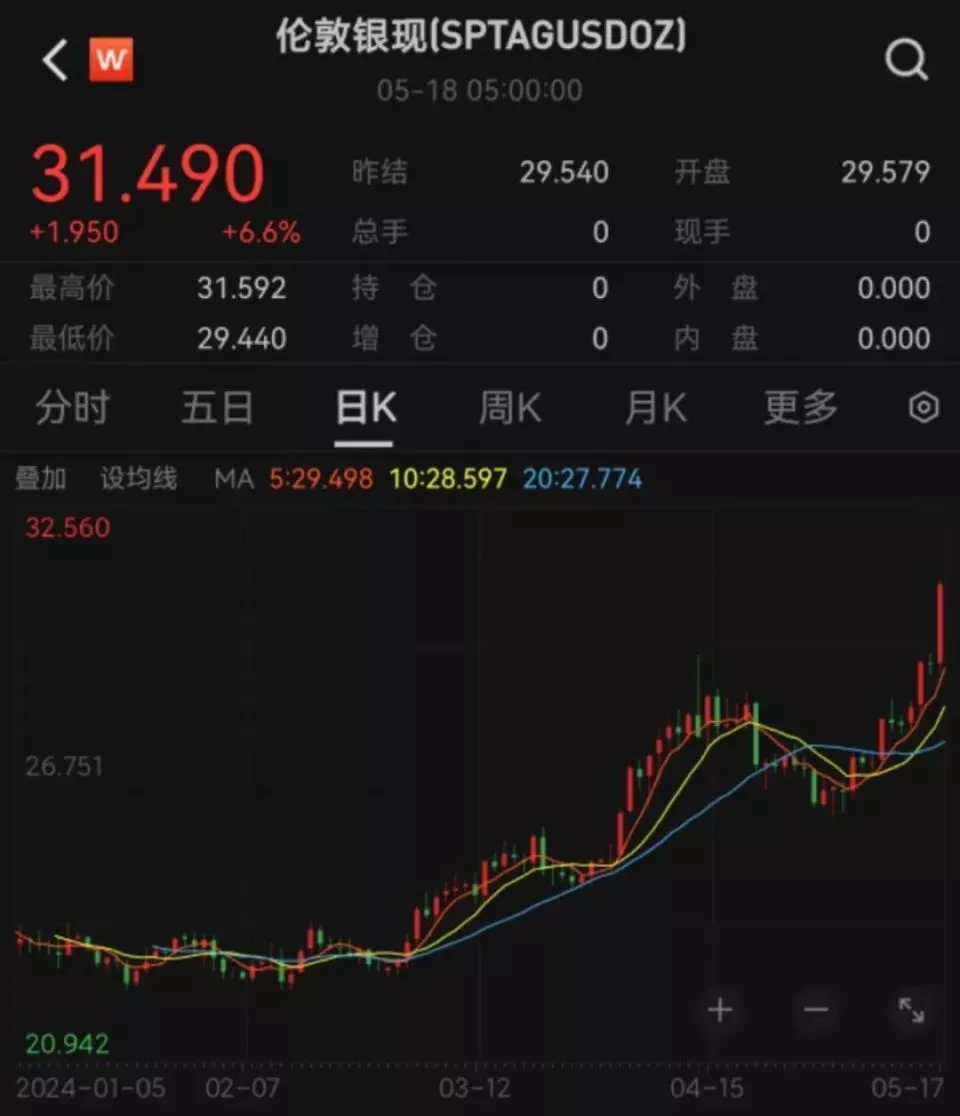
Task: Click the MA label on the chart
Action: click(233, 479)
